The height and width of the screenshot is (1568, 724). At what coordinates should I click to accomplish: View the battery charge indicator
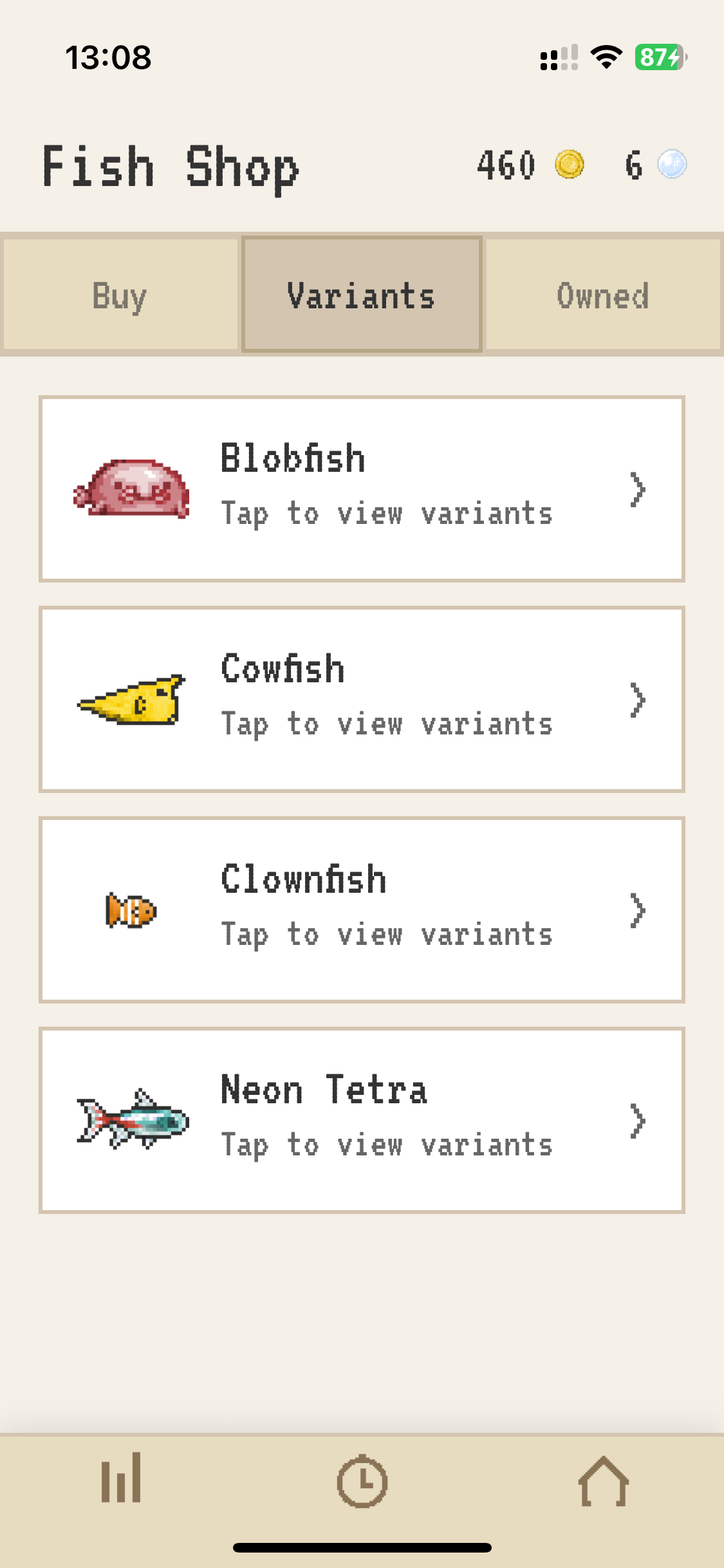coord(656,58)
